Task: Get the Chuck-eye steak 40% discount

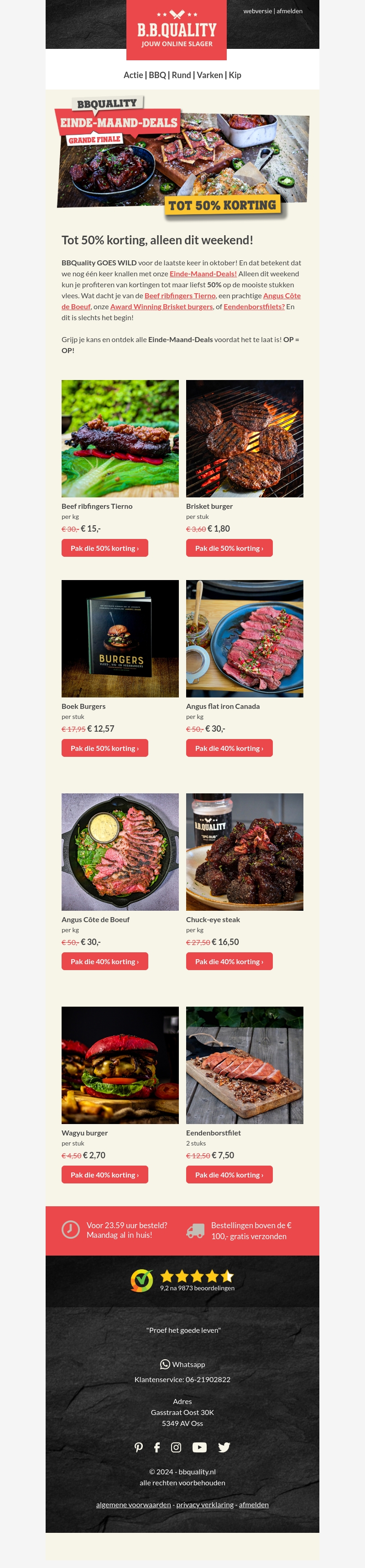Action: [x=229, y=962]
